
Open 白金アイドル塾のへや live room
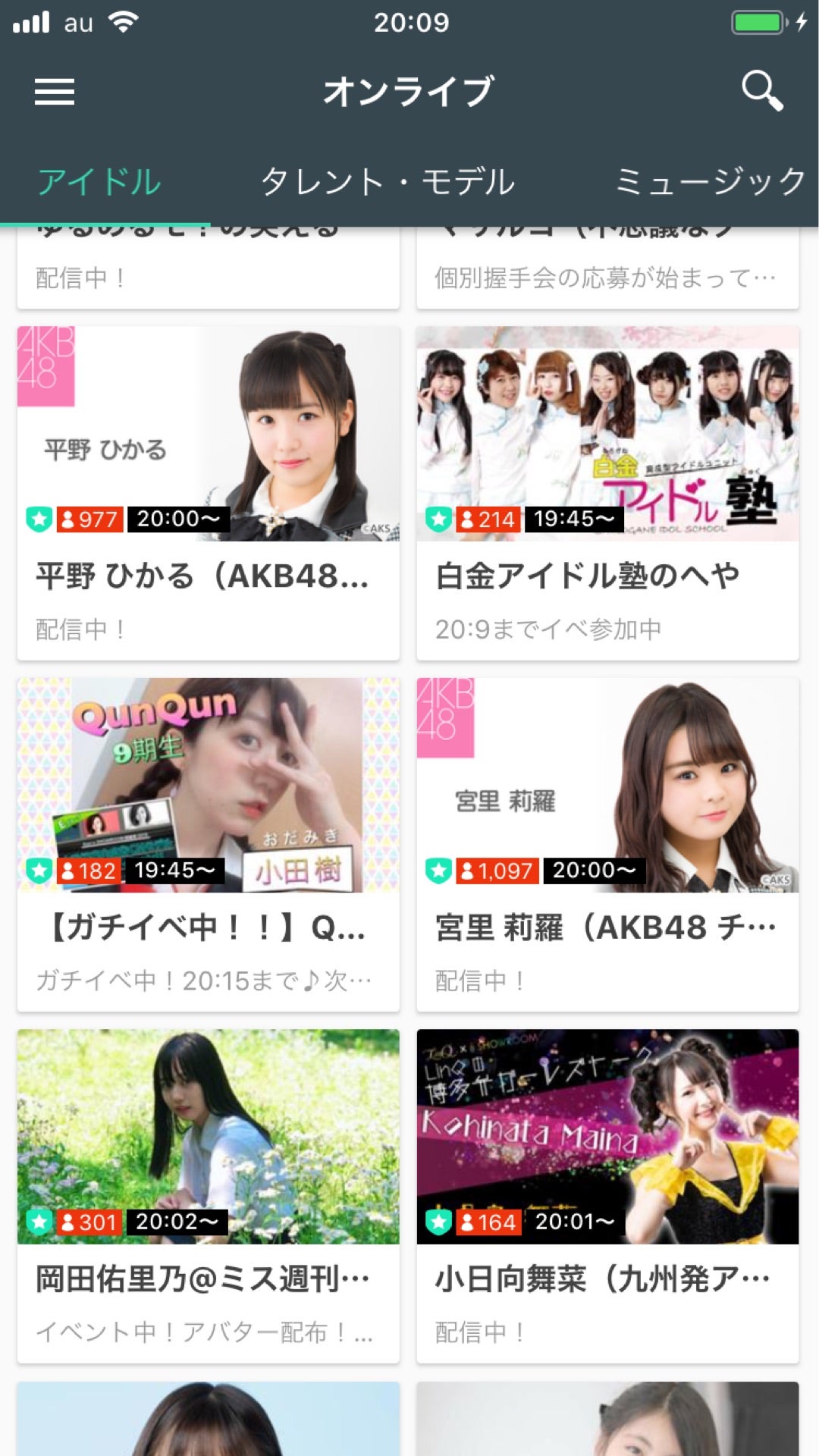point(607,493)
